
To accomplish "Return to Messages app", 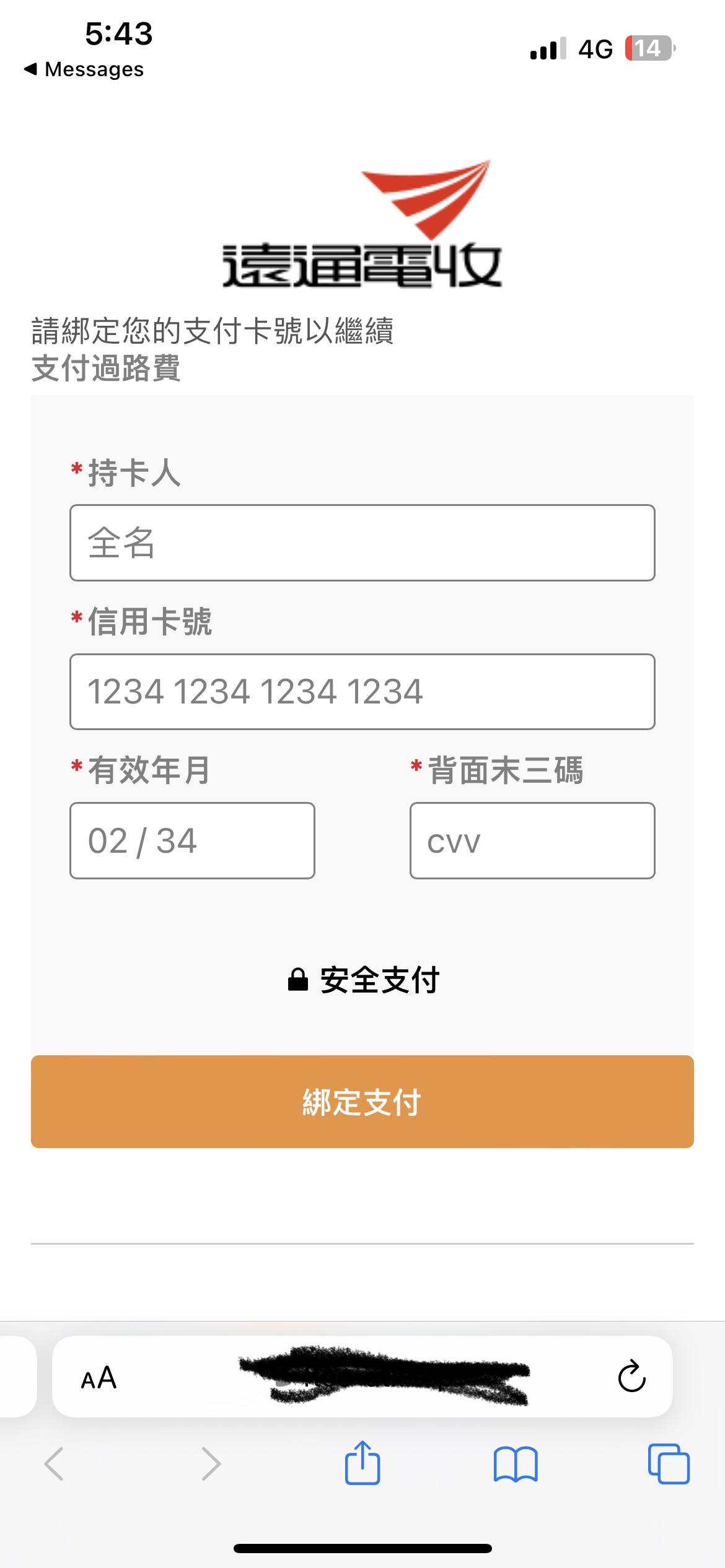I will [84, 69].
